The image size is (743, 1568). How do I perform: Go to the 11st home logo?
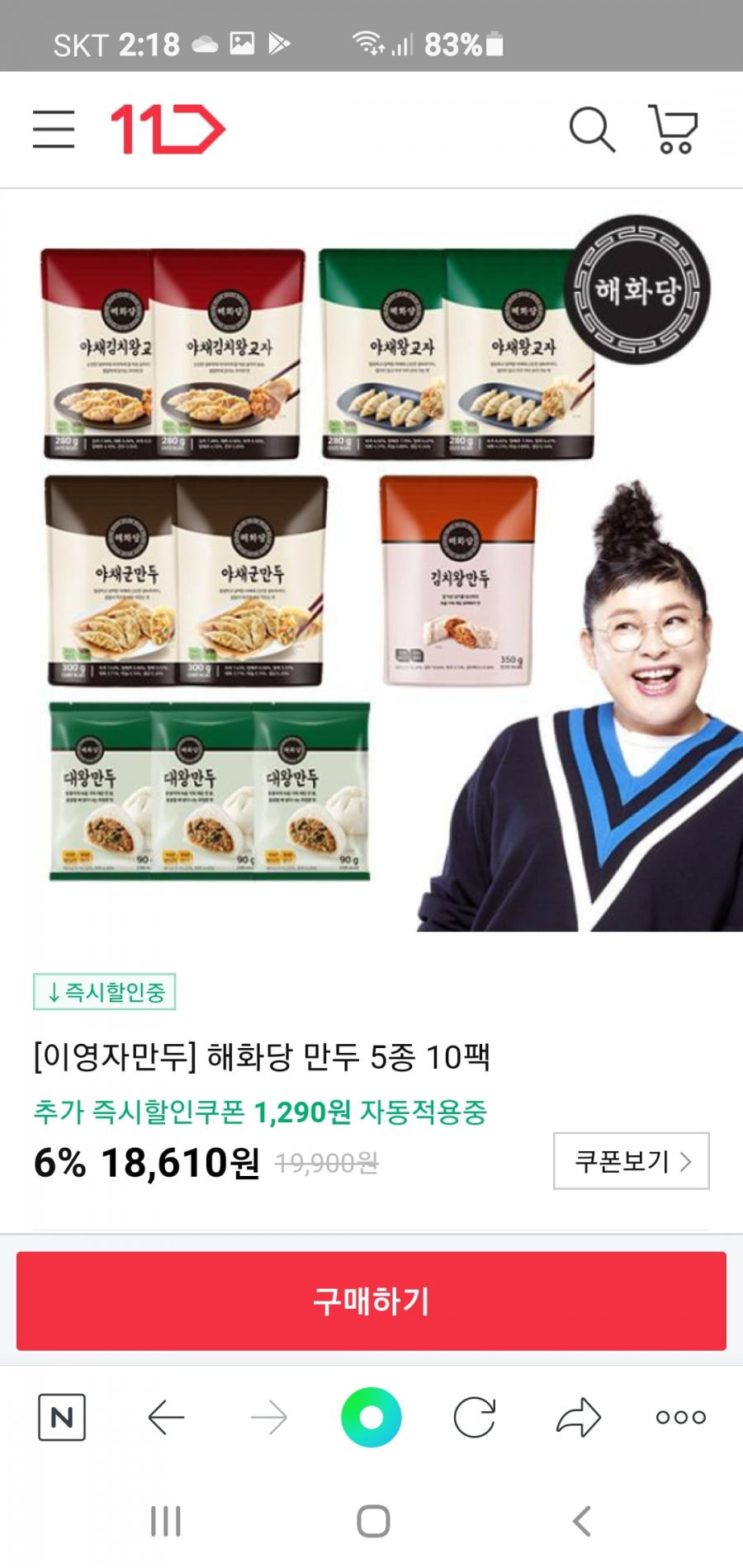pos(168,130)
